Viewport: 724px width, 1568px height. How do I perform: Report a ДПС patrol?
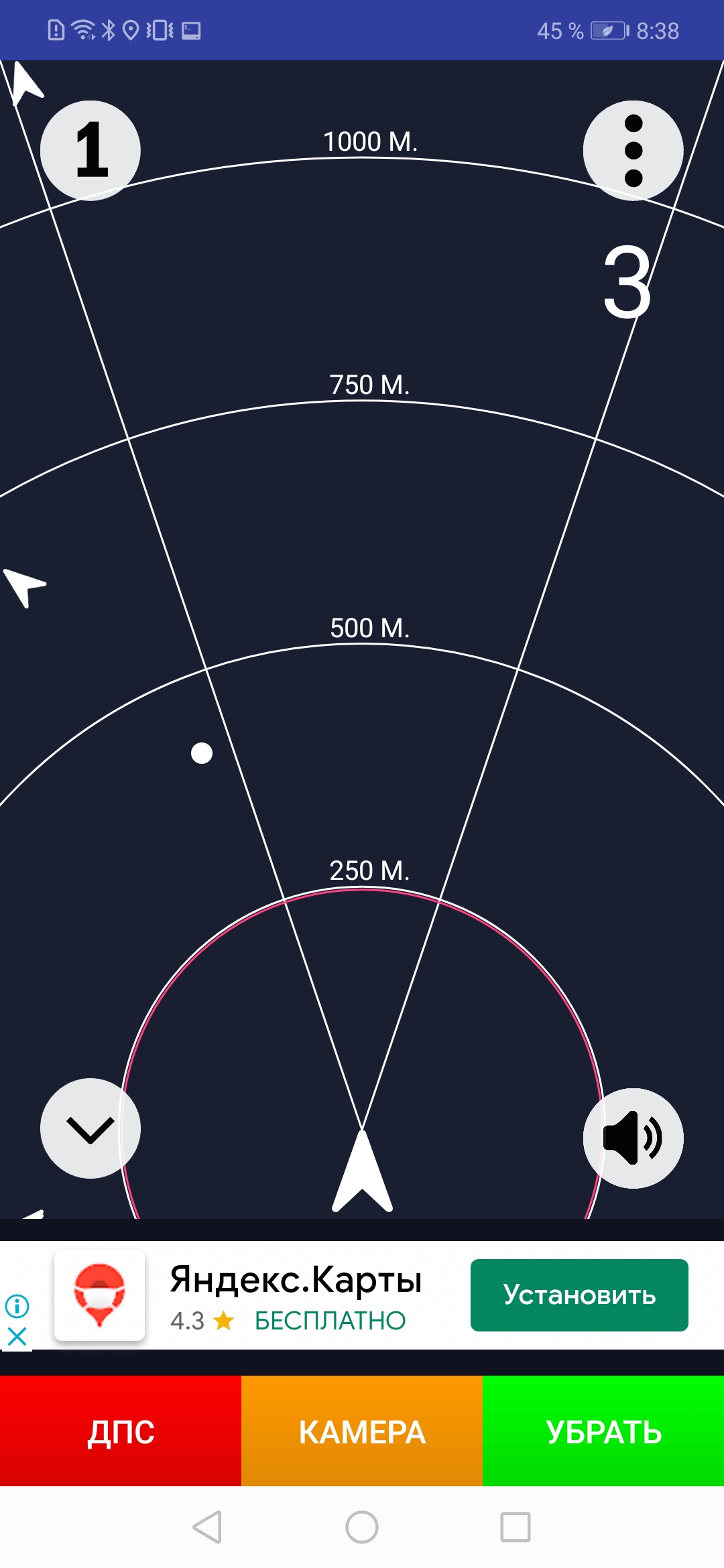[x=121, y=1431]
